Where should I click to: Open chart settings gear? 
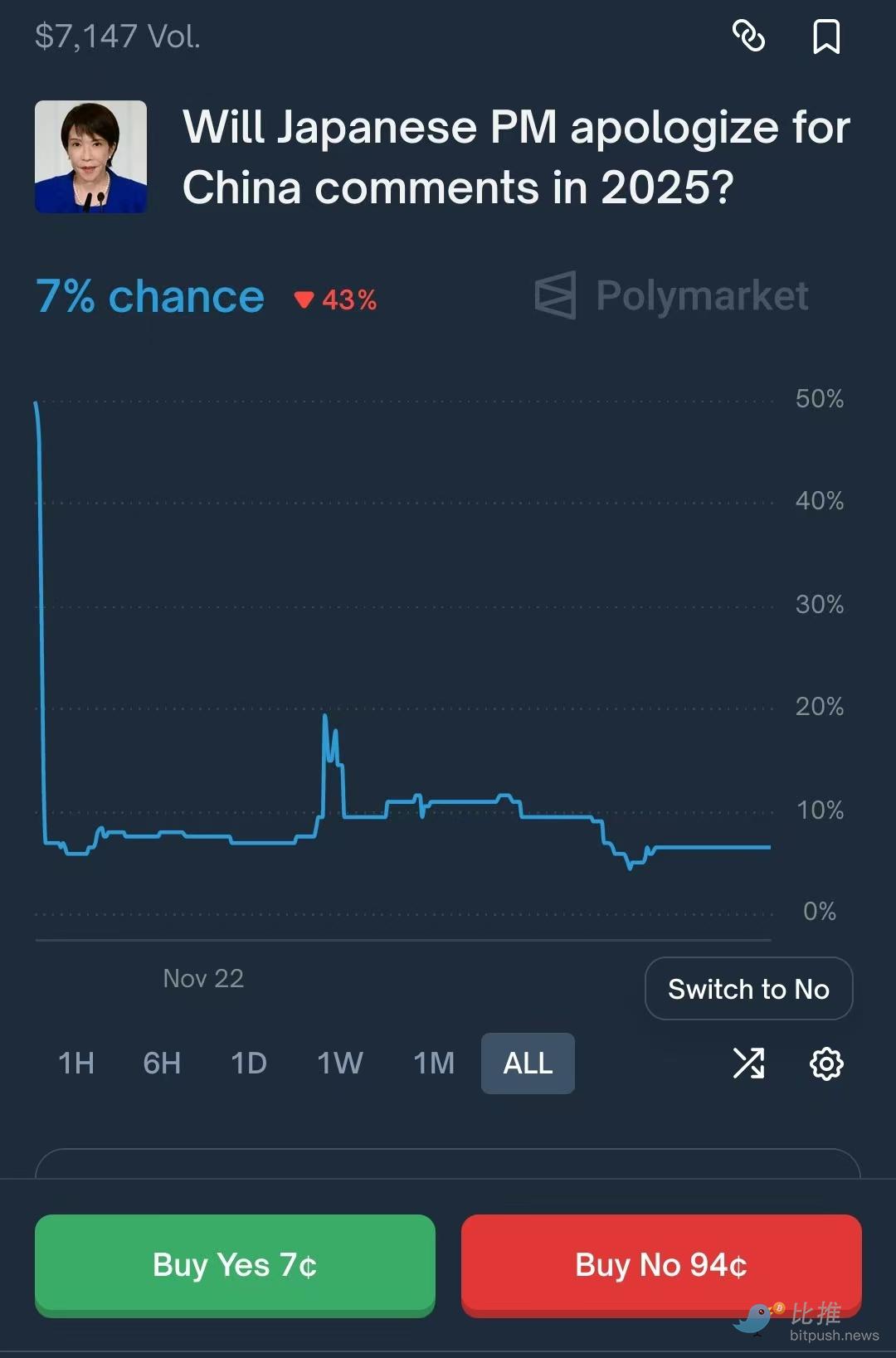tap(825, 1063)
